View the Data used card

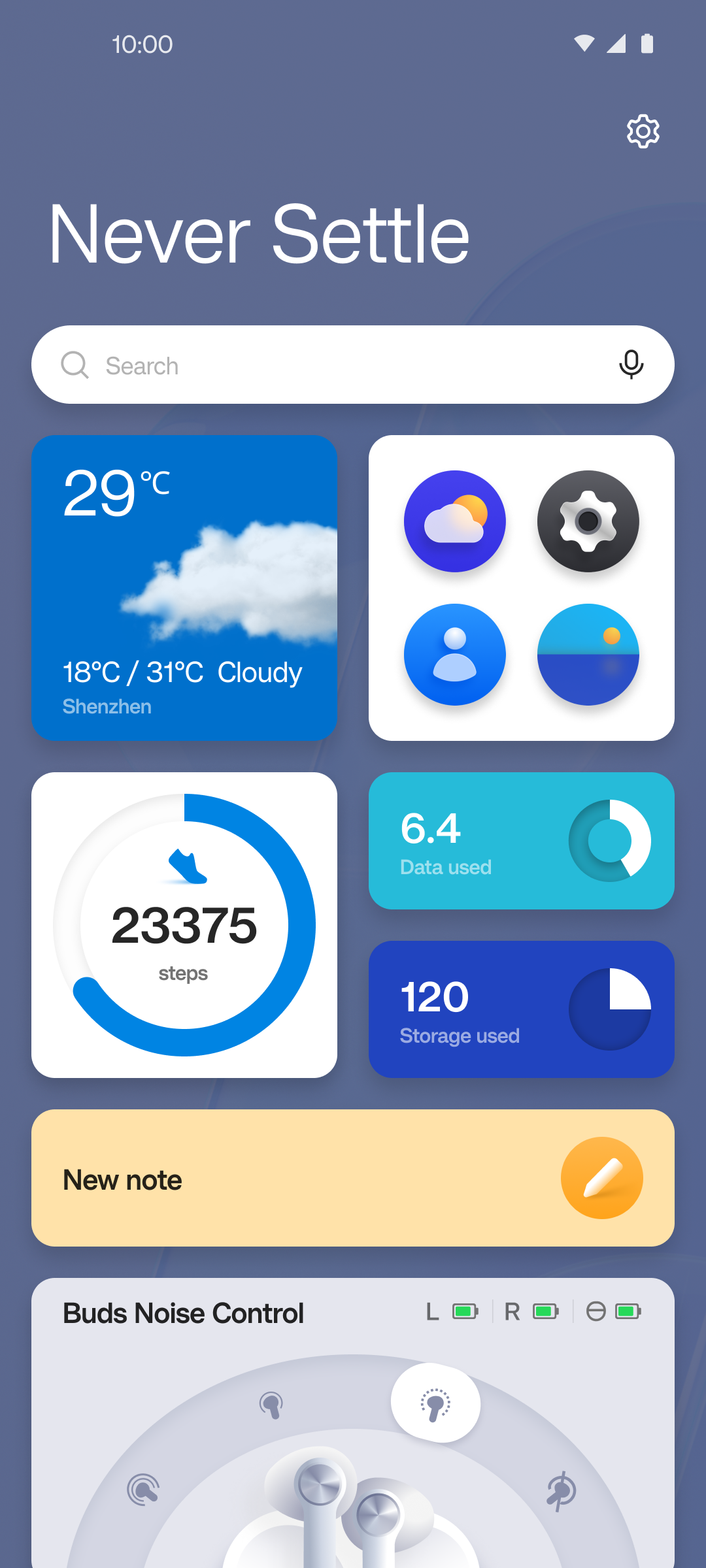click(521, 841)
